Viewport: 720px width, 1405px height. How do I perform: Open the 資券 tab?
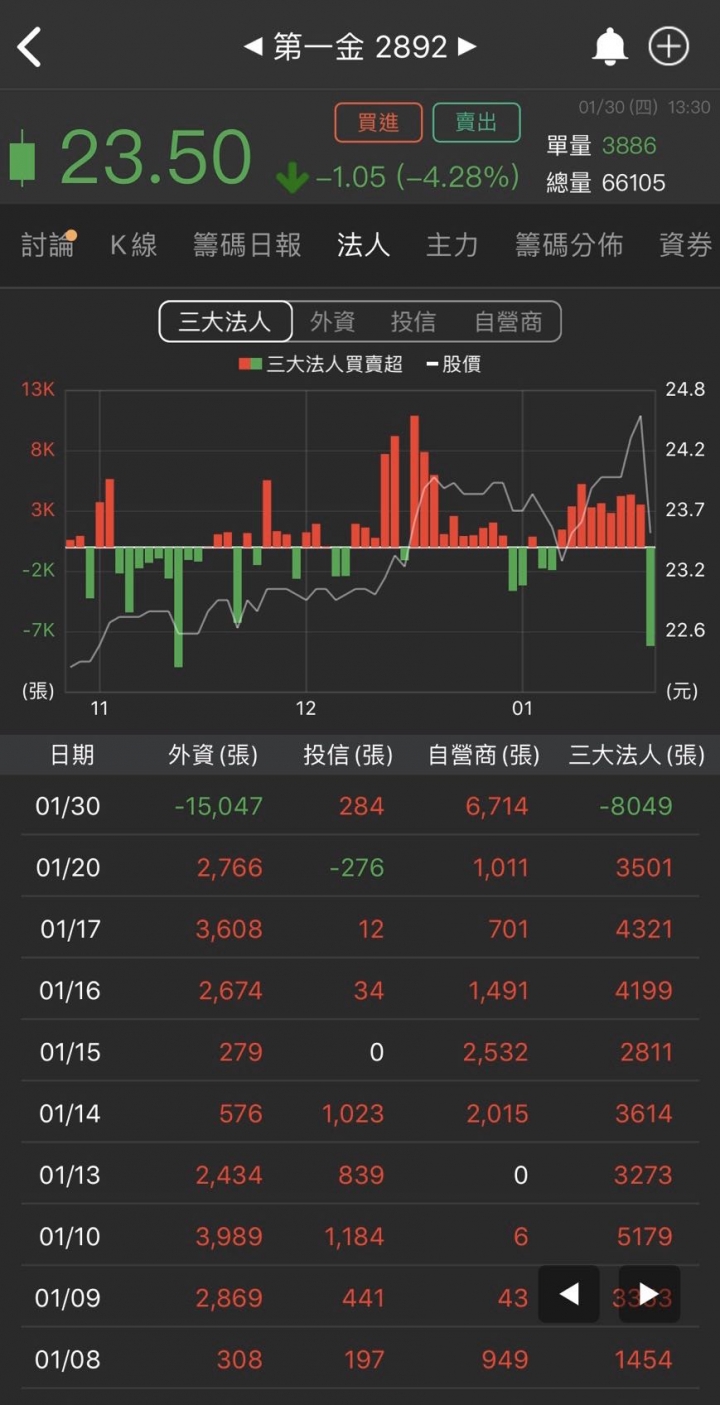click(686, 245)
